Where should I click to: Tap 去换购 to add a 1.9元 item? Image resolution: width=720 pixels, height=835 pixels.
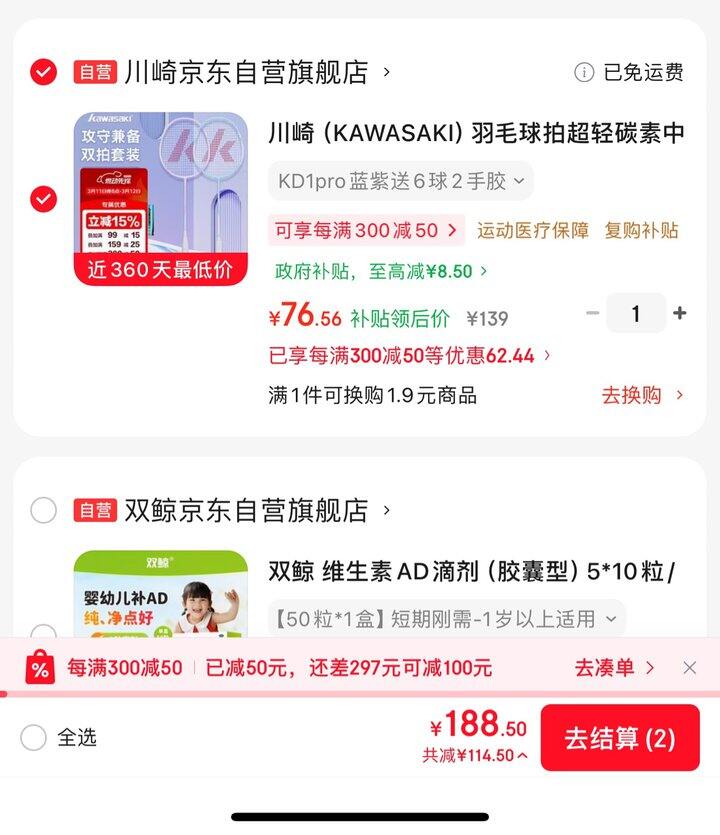tap(642, 395)
